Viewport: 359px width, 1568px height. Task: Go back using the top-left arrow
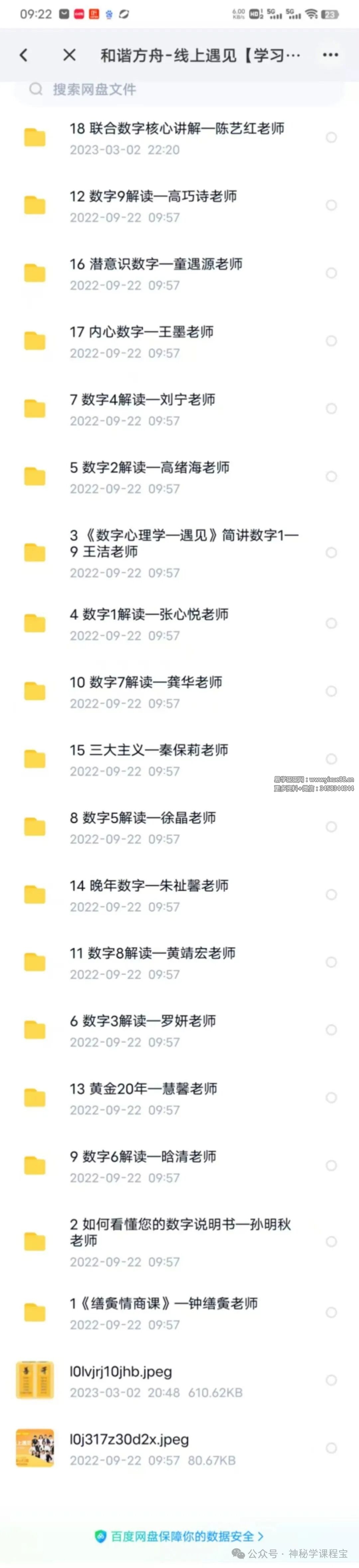[x=24, y=56]
